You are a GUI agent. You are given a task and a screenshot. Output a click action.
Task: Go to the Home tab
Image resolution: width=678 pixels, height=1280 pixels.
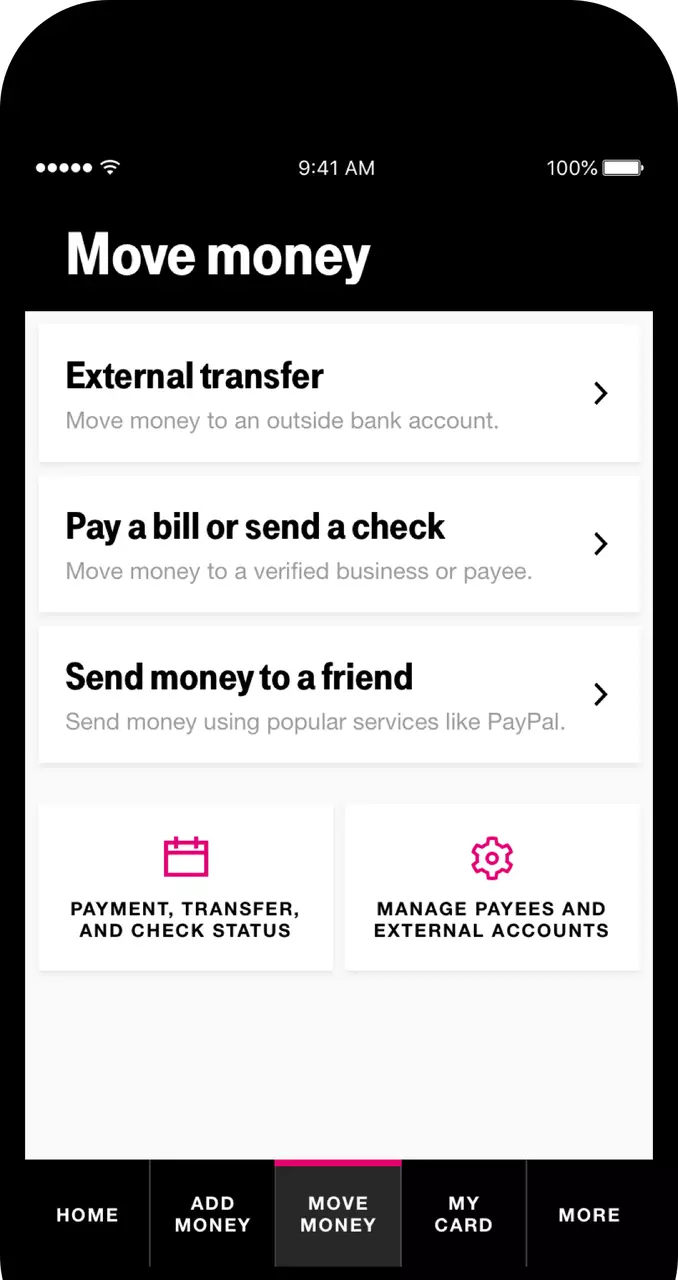[87, 1215]
